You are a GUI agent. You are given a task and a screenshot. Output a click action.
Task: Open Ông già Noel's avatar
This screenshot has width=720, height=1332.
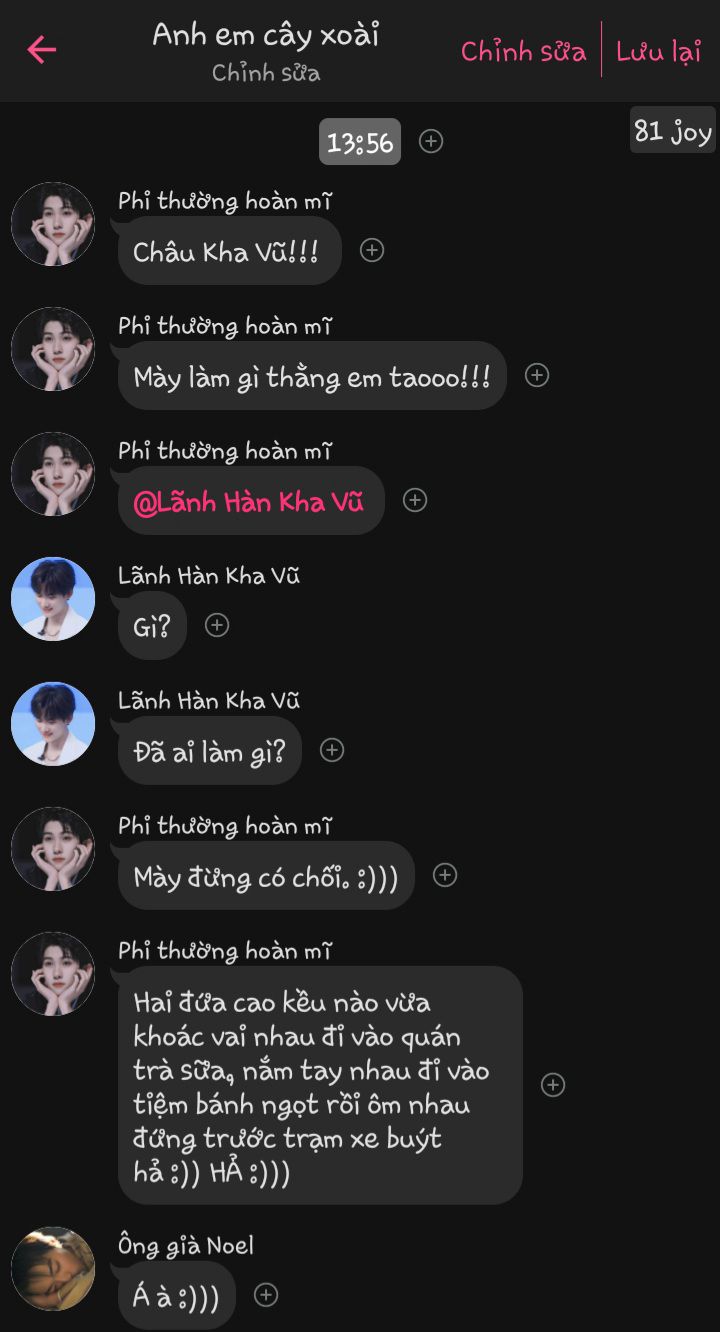53,1268
